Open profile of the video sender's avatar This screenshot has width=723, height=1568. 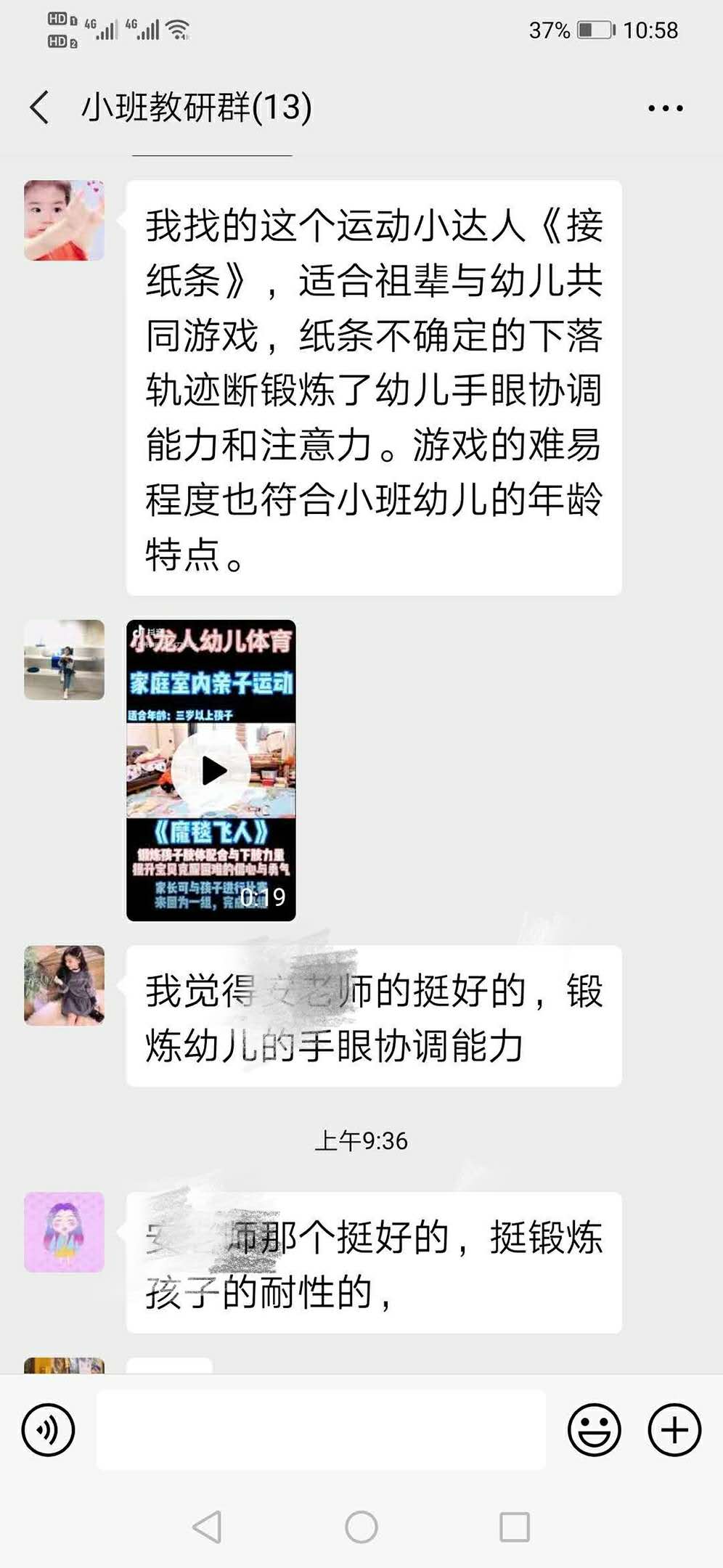click(64, 660)
